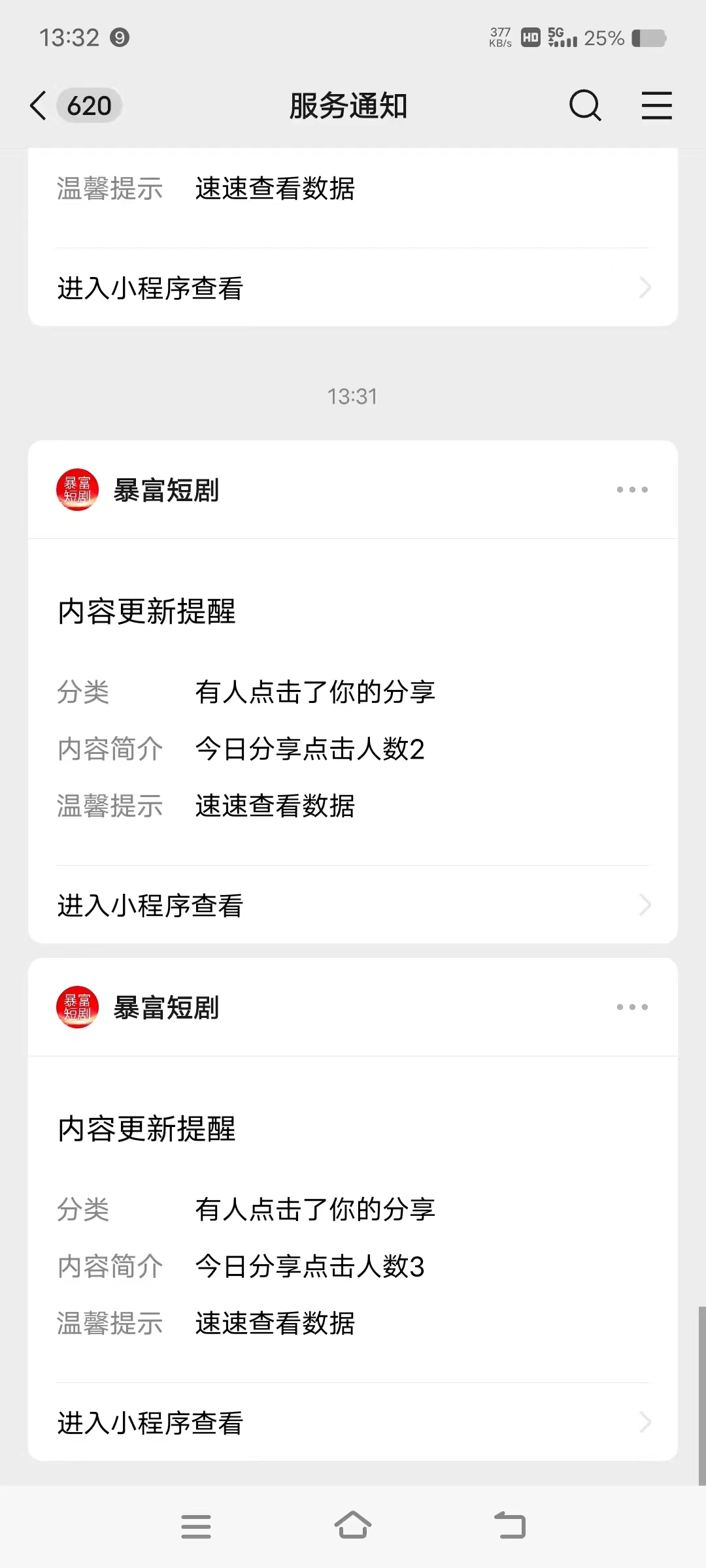Open 进入小程序查看 under 今日分享点击人数3
The image size is (706, 1568).
[353, 1422]
